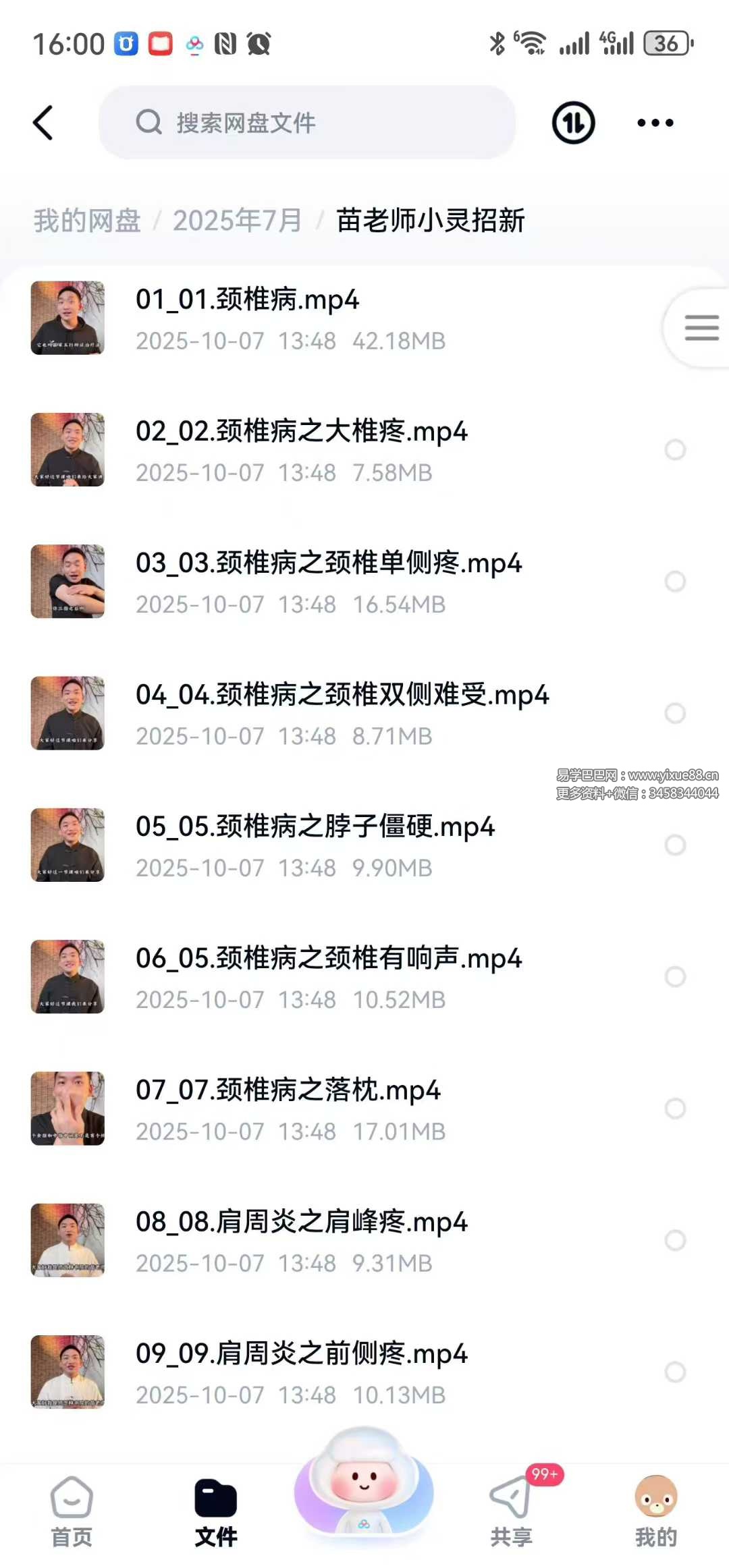Open 09_09.肩周炎之前侧疼.mp4
The image size is (729, 1568).
(301, 1354)
